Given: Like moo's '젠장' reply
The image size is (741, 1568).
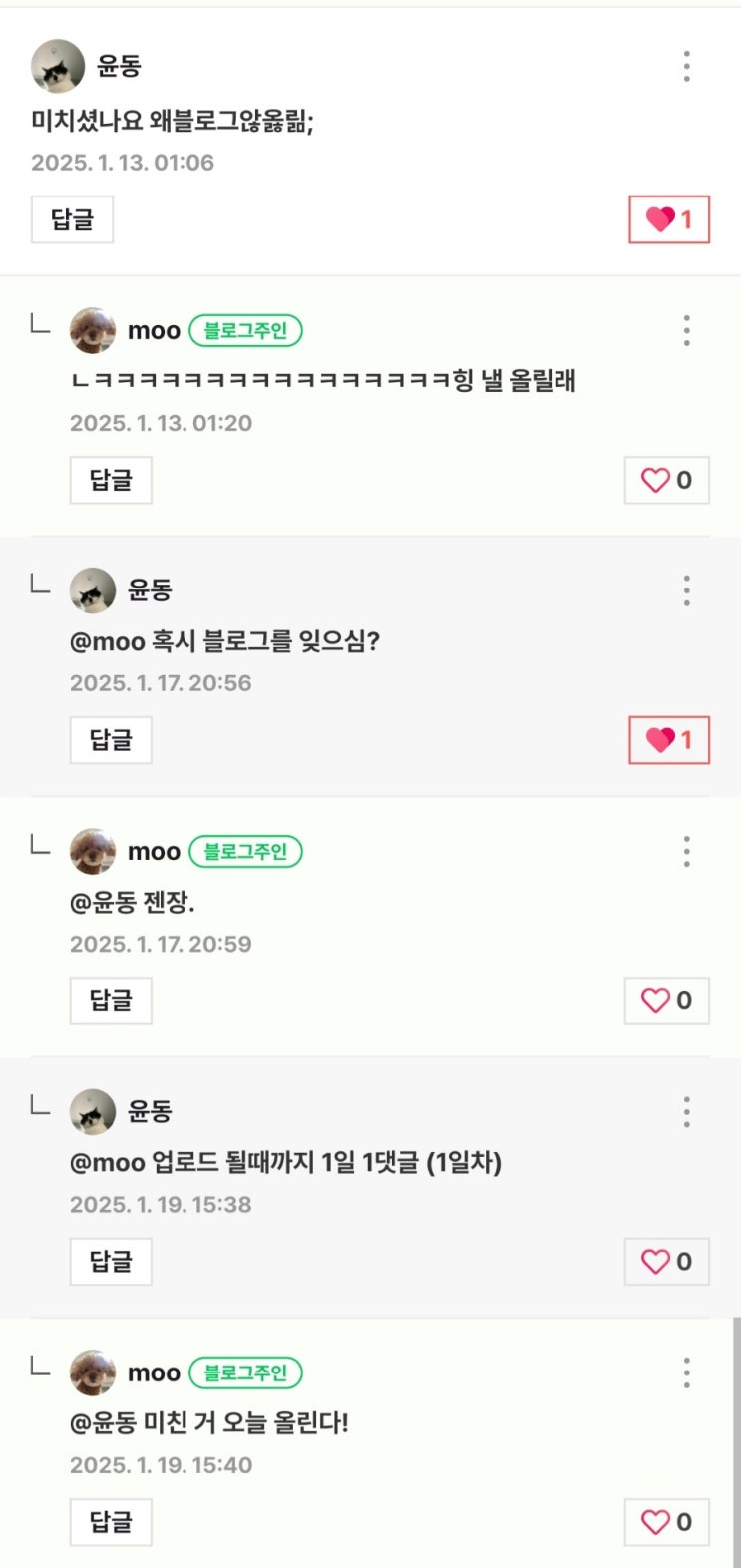Looking at the screenshot, I should [666, 1000].
